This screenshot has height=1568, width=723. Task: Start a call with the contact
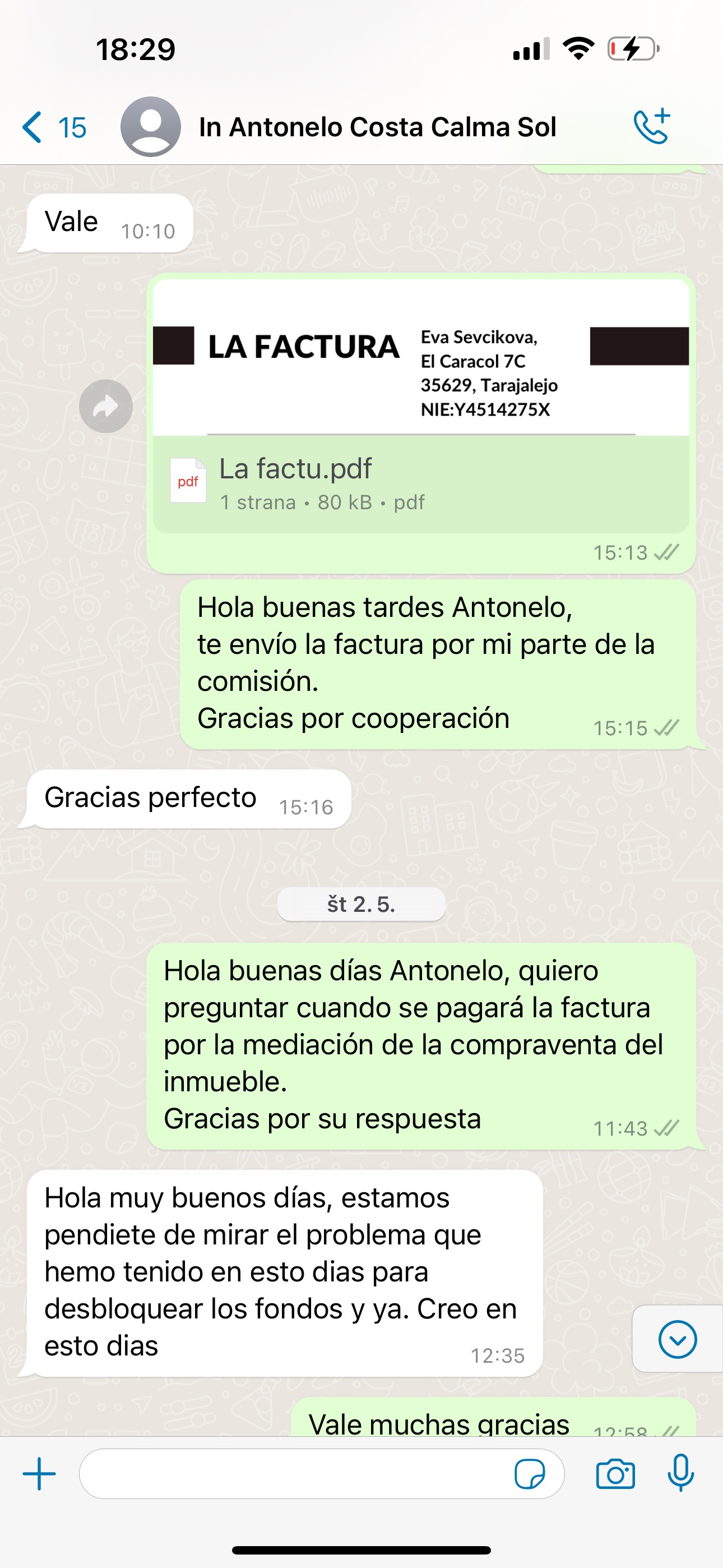652,127
